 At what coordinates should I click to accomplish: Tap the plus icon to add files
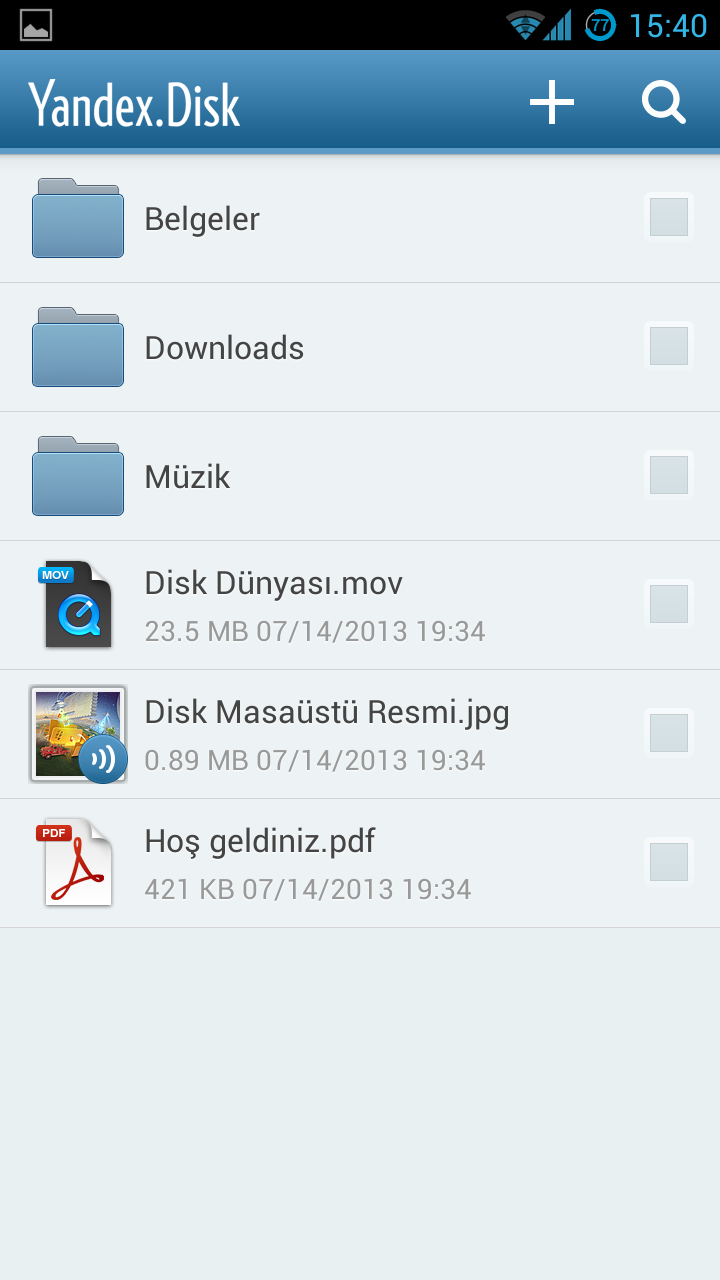[552, 102]
